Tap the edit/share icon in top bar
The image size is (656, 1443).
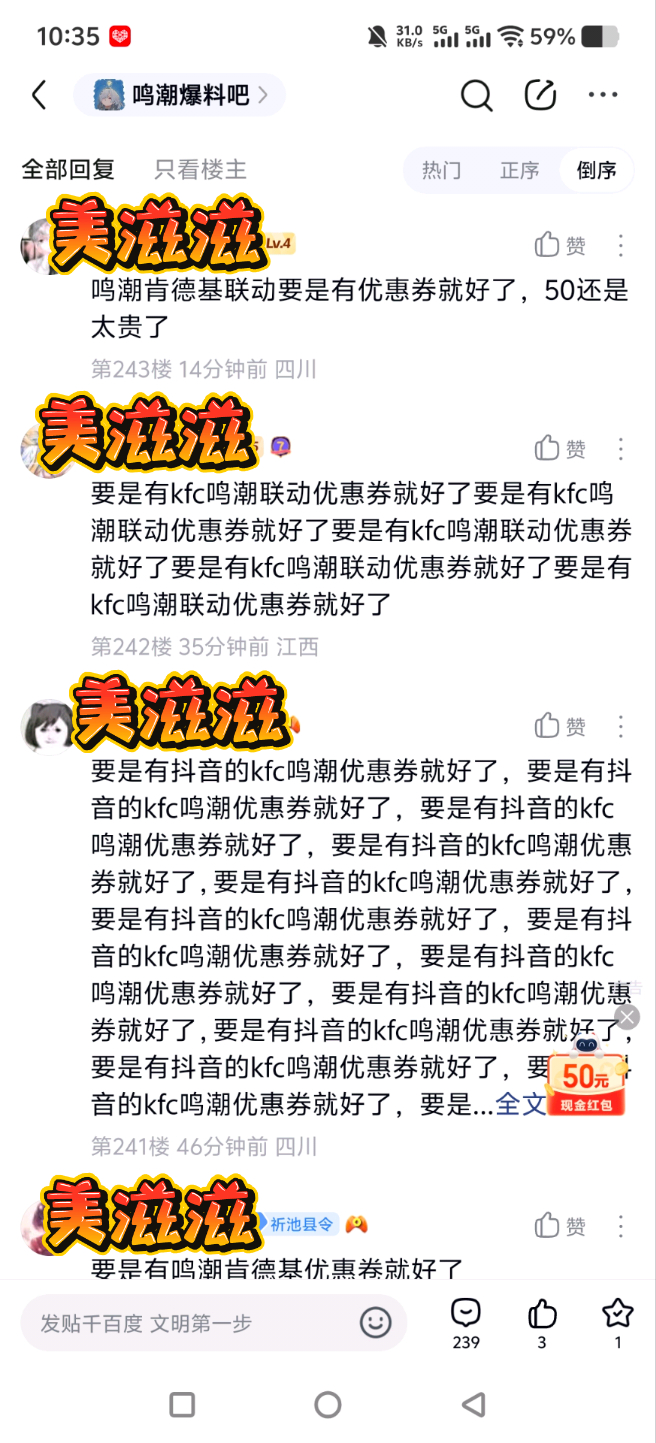(540, 95)
